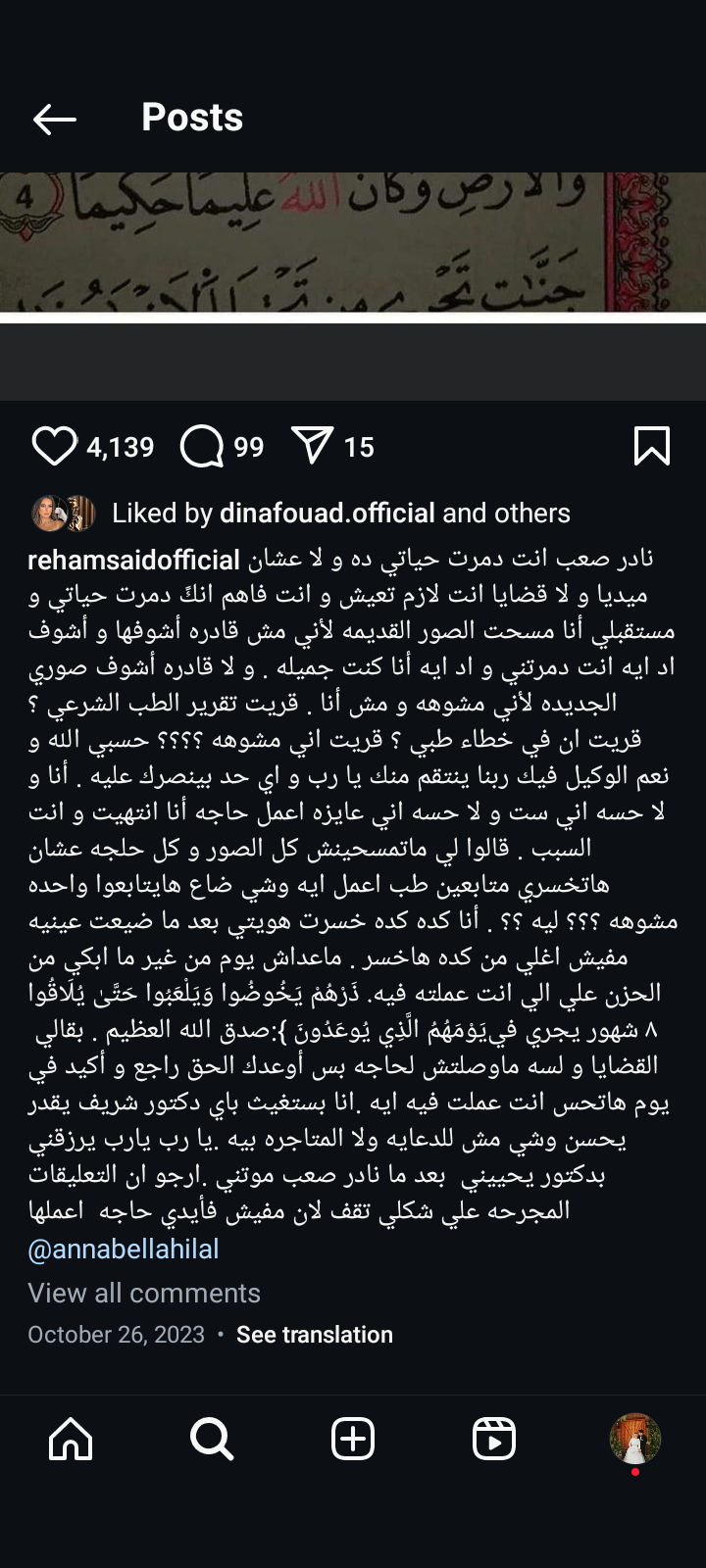Image resolution: width=706 pixels, height=1568 pixels.
Task: Go back from the Posts screen
Action: pyautogui.click(x=55, y=120)
